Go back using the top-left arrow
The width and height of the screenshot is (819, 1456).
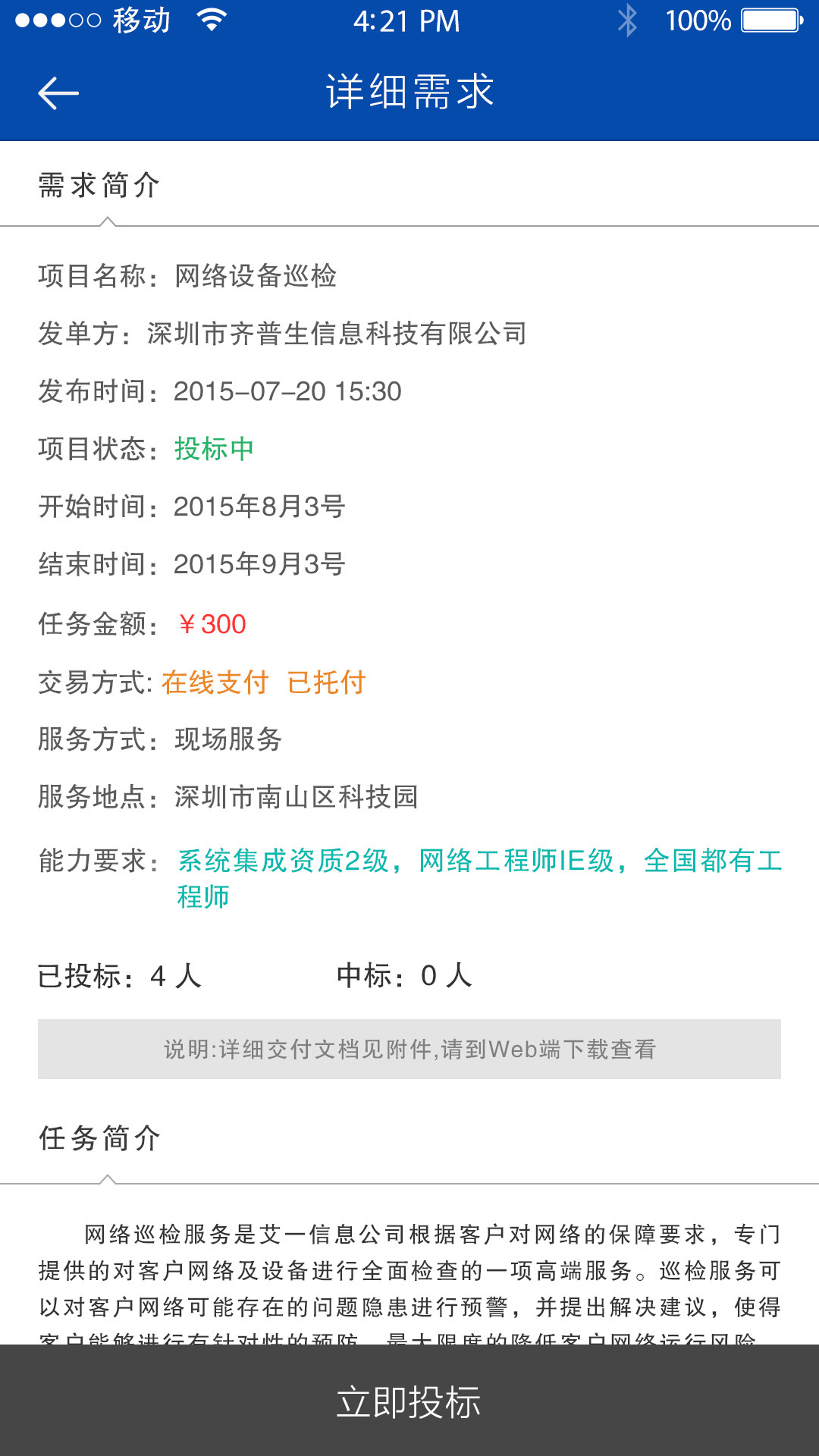click(x=58, y=93)
